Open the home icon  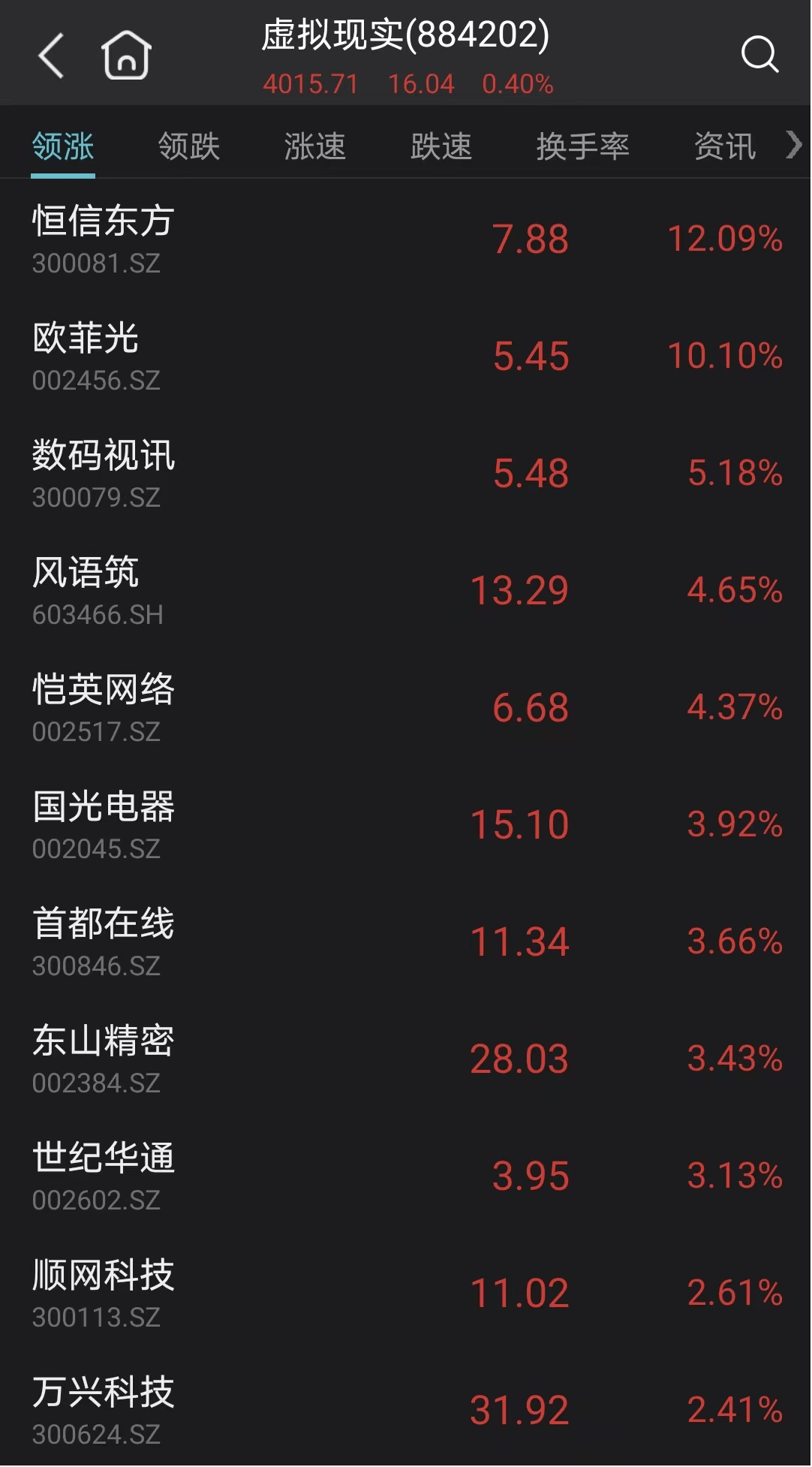click(x=126, y=55)
